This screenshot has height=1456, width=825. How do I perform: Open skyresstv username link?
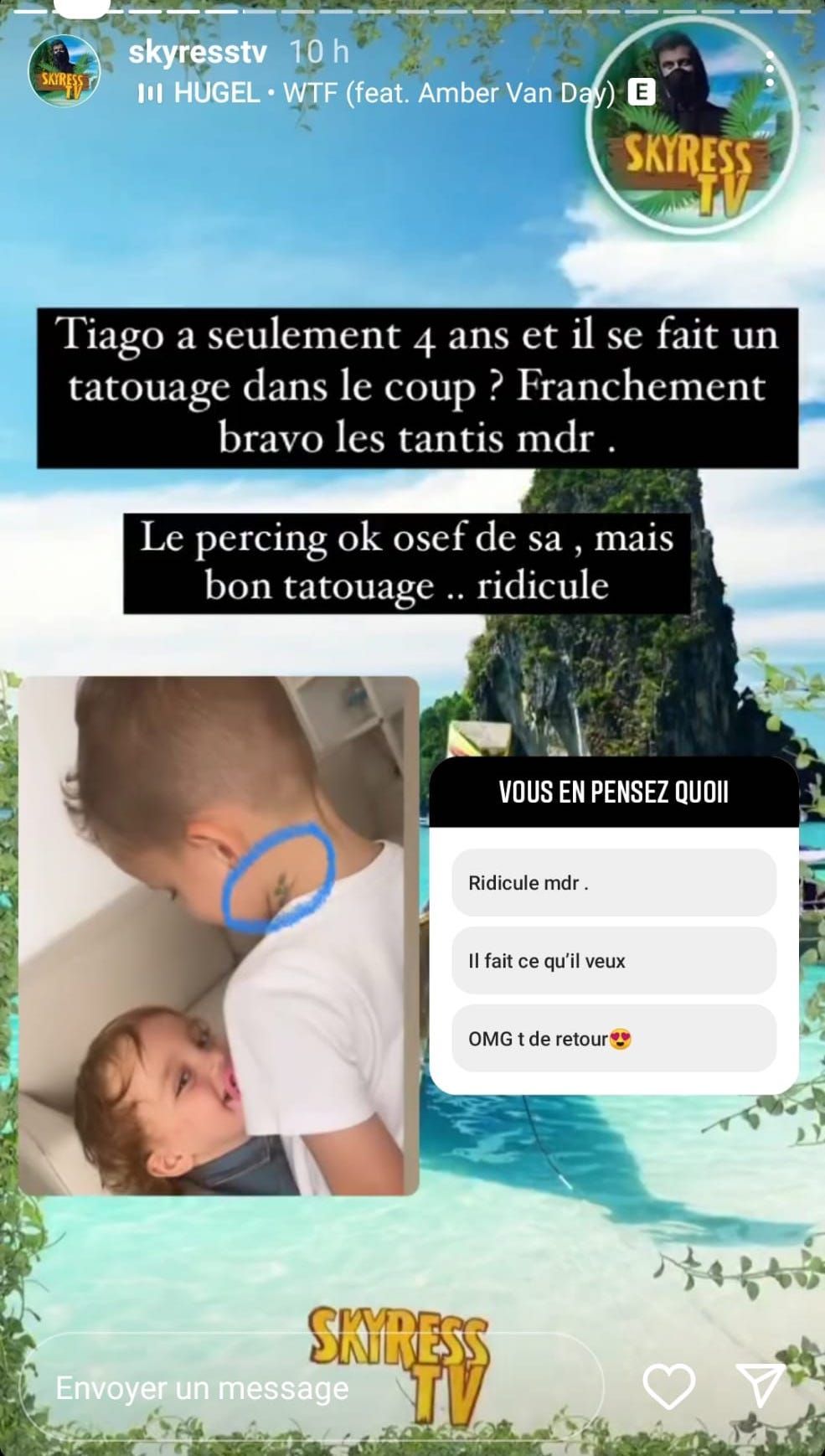click(198, 52)
